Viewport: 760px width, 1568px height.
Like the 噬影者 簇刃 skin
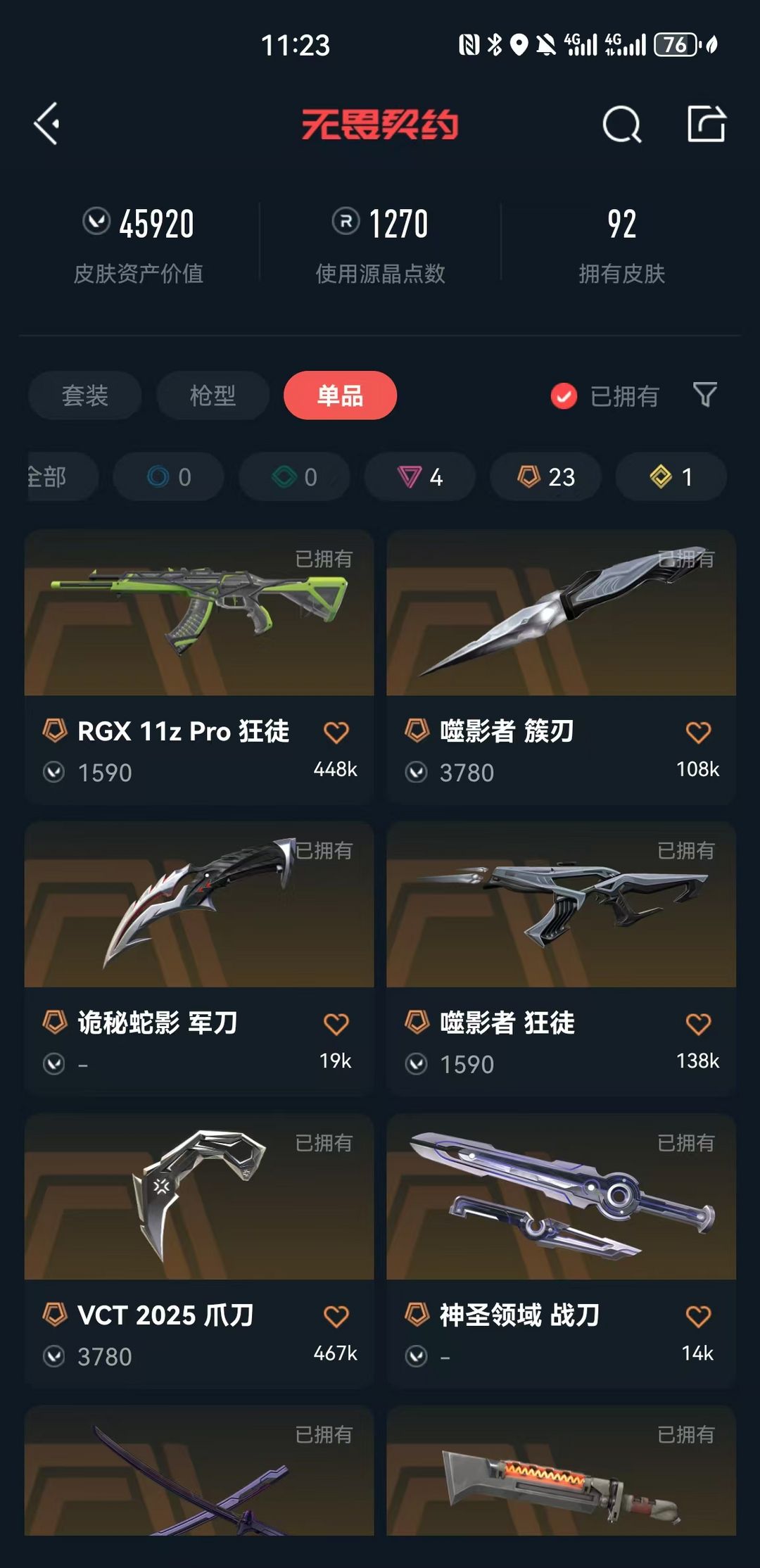pos(698,733)
